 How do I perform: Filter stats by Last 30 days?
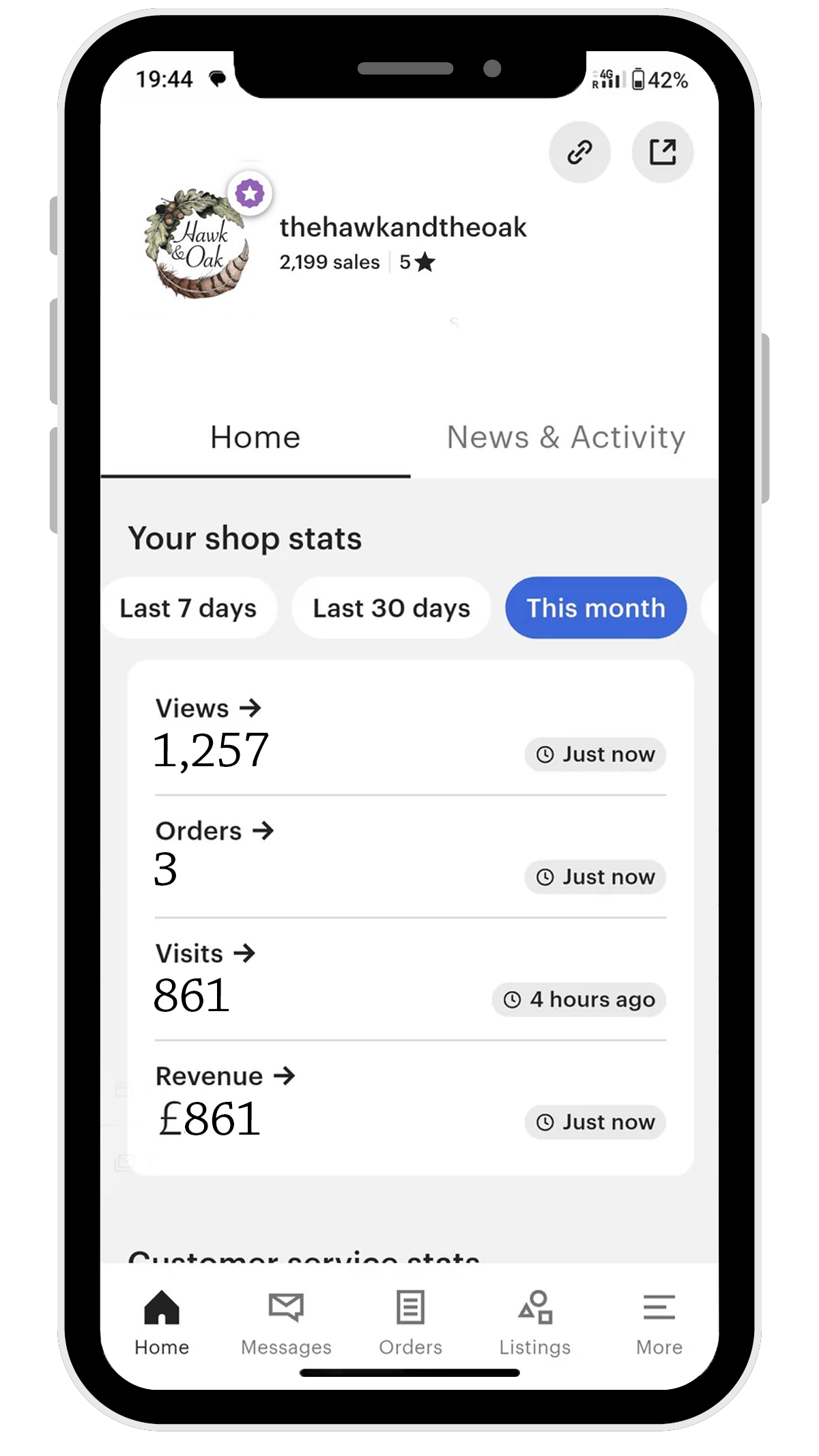[x=391, y=608]
